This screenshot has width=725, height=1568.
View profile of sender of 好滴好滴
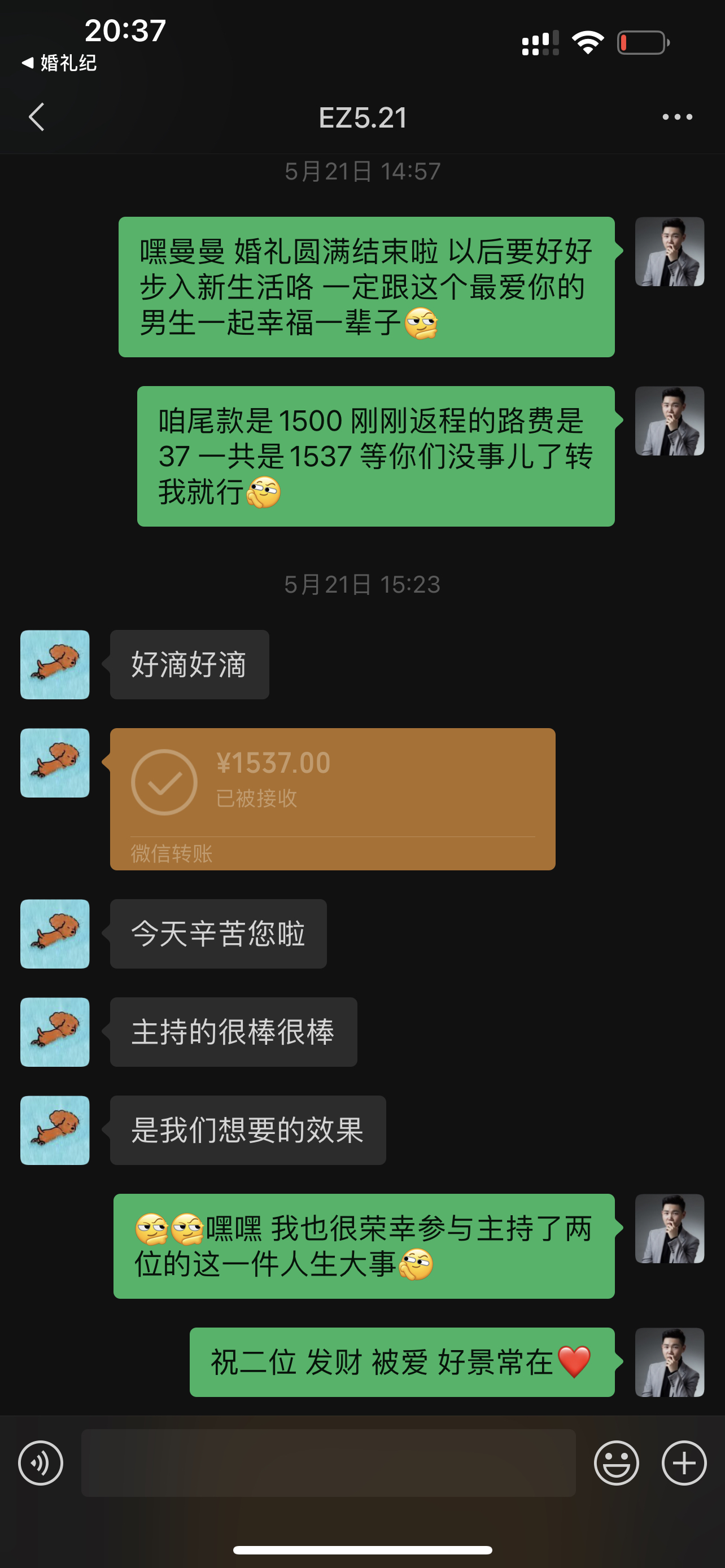[55, 664]
